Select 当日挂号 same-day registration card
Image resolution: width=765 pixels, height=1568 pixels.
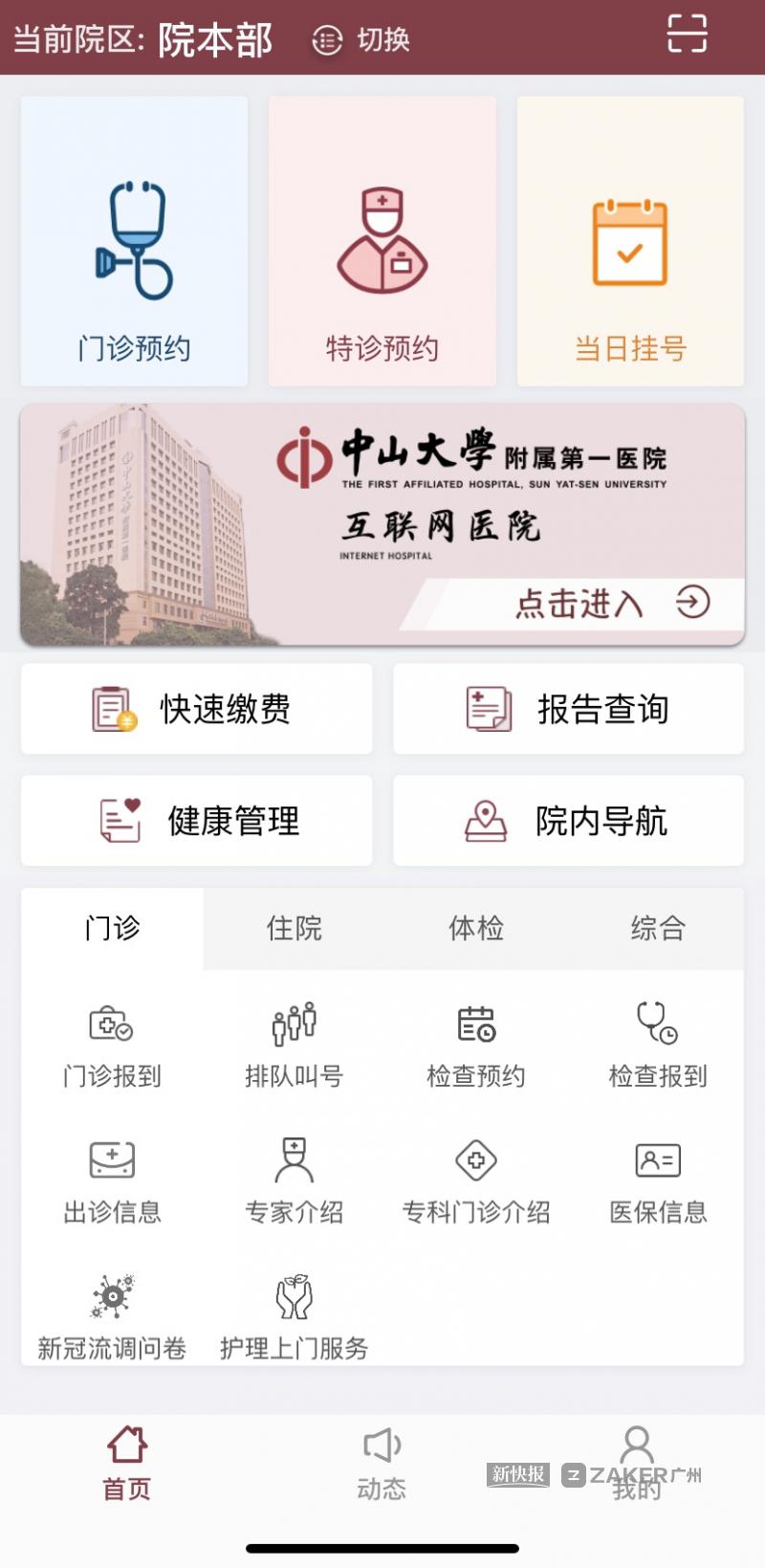click(630, 241)
